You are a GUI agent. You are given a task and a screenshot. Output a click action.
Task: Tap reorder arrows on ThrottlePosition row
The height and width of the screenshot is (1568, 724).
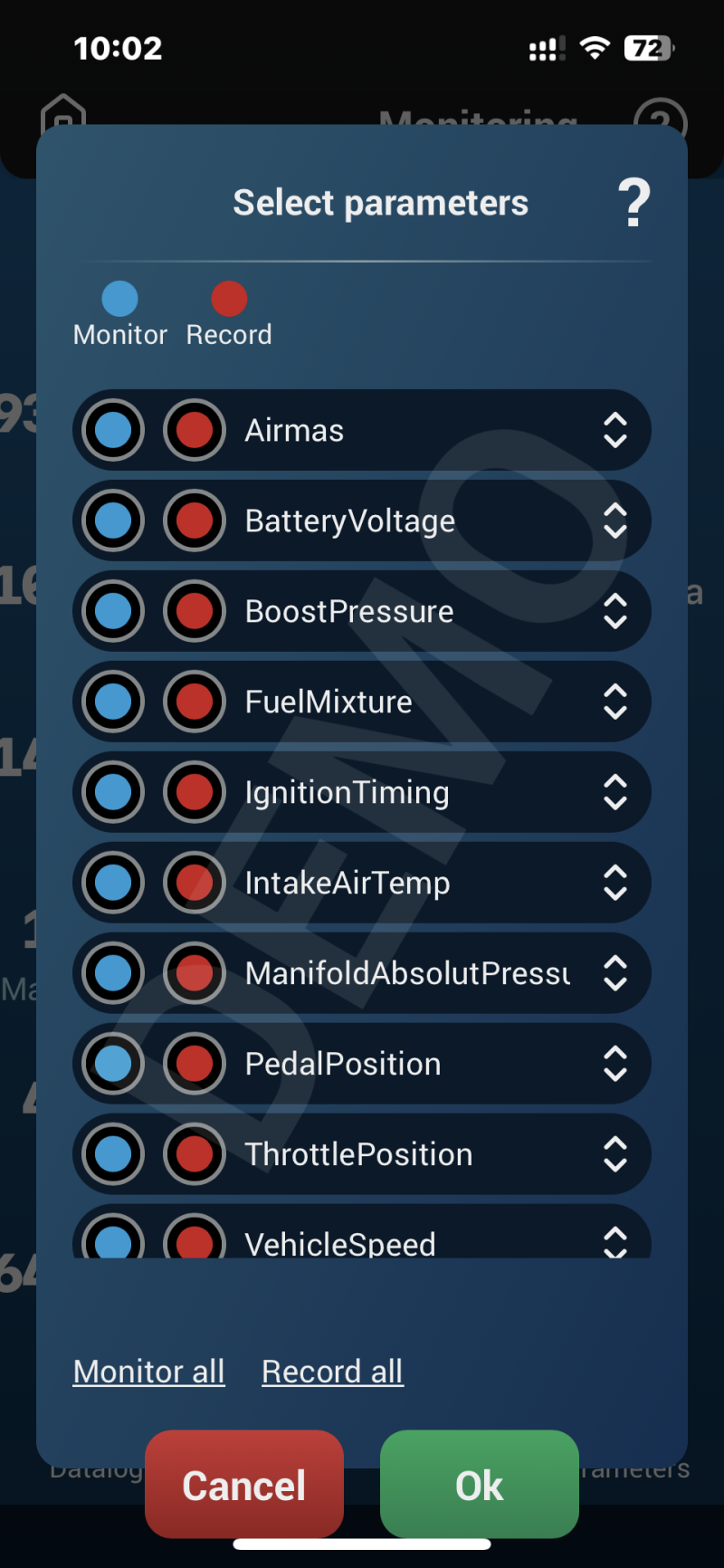[615, 1154]
